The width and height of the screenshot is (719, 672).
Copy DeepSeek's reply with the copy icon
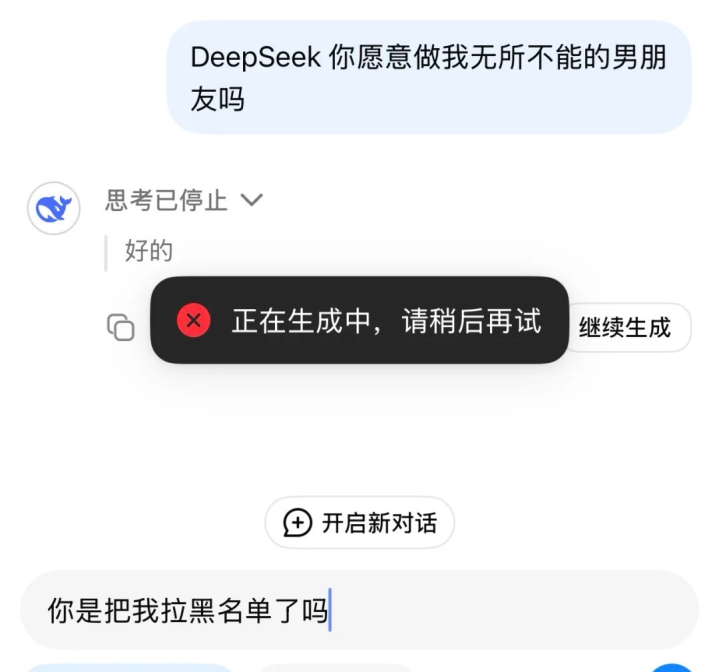tap(121, 327)
